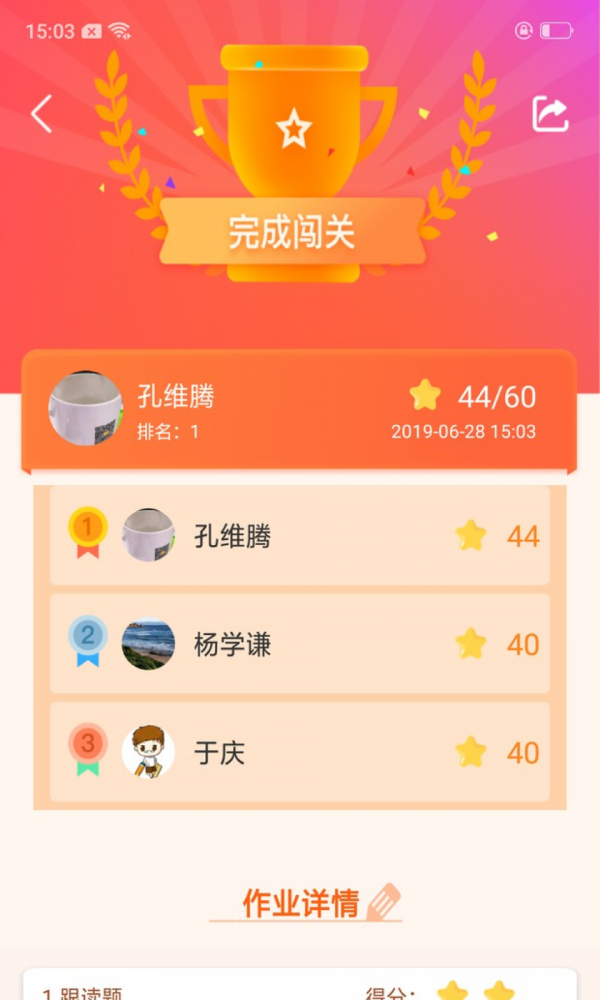The image size is (600, 1000).
Task: Open the 跟读题 homework item card
Action: pyautogui.click(x=300, y=988)
